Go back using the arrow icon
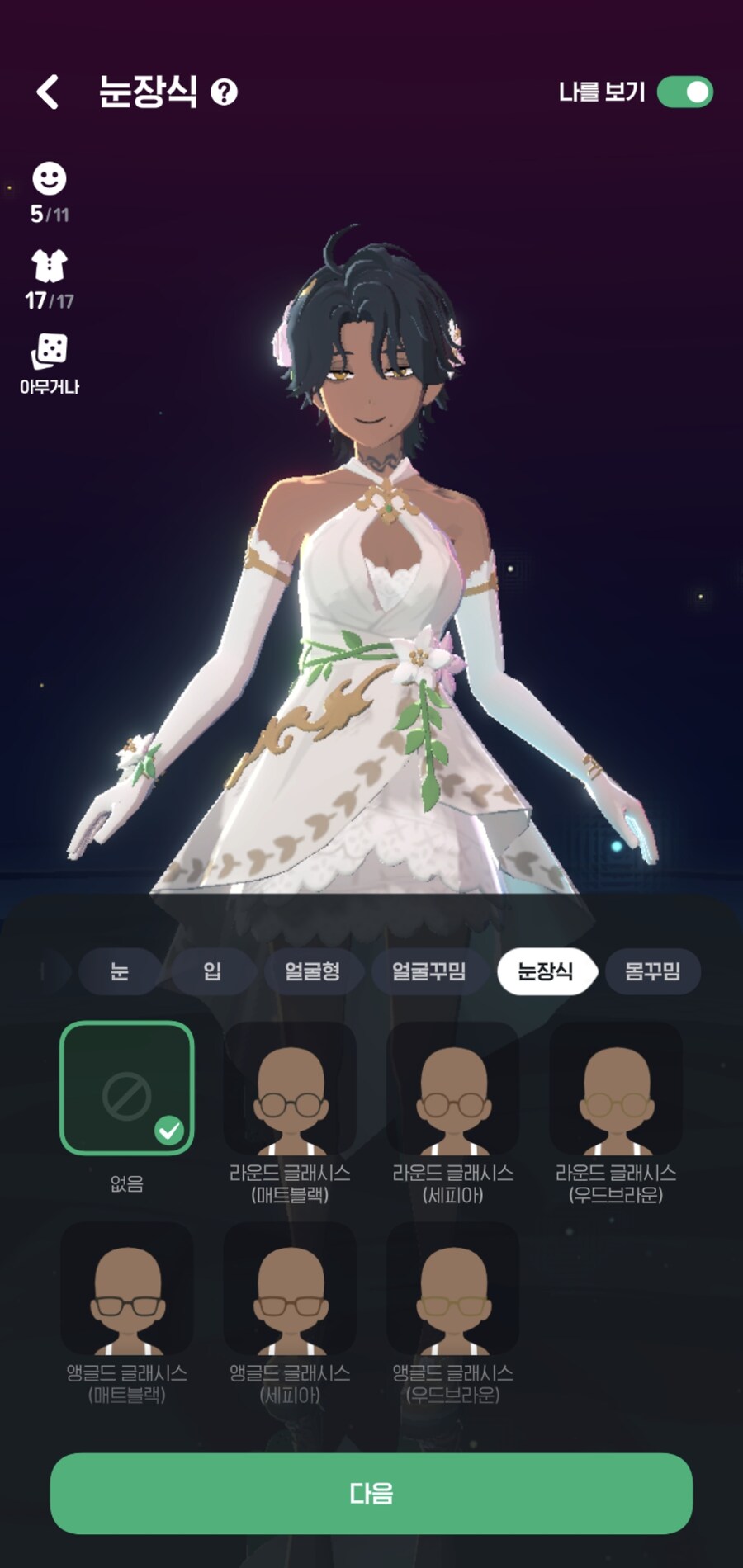This screenshot has width=743, height=1568. [48, 92]
